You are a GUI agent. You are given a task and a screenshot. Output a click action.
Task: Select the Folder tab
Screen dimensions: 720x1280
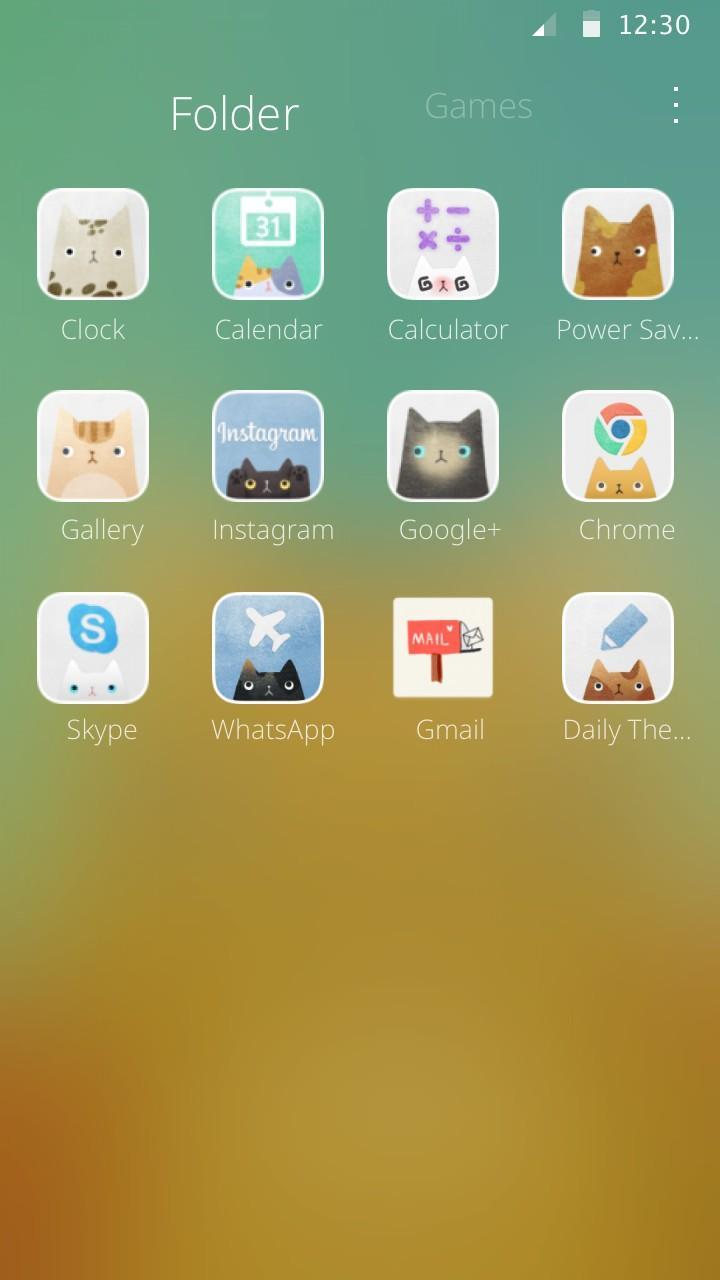pos(234,114)
